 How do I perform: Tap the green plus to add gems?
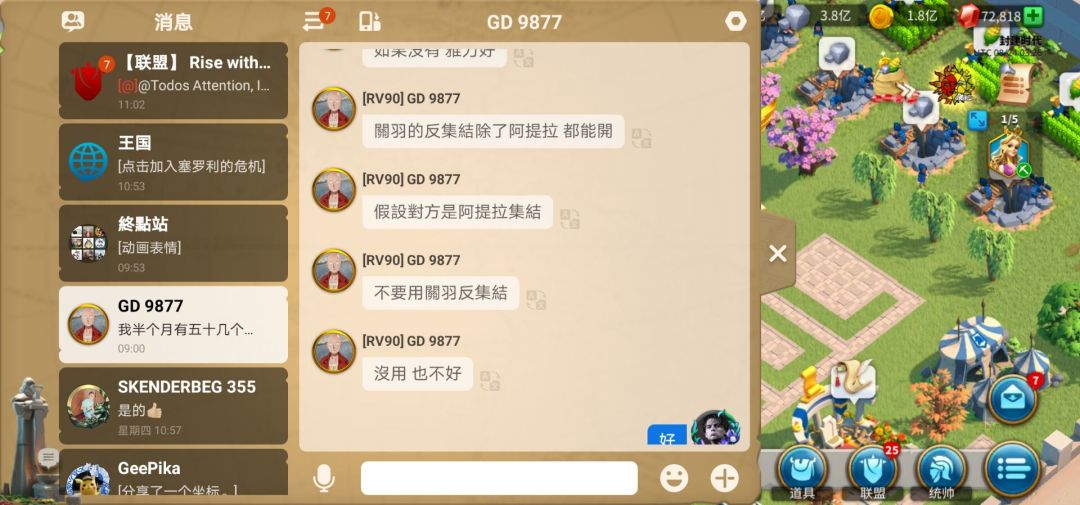(x=1033, y=16)
